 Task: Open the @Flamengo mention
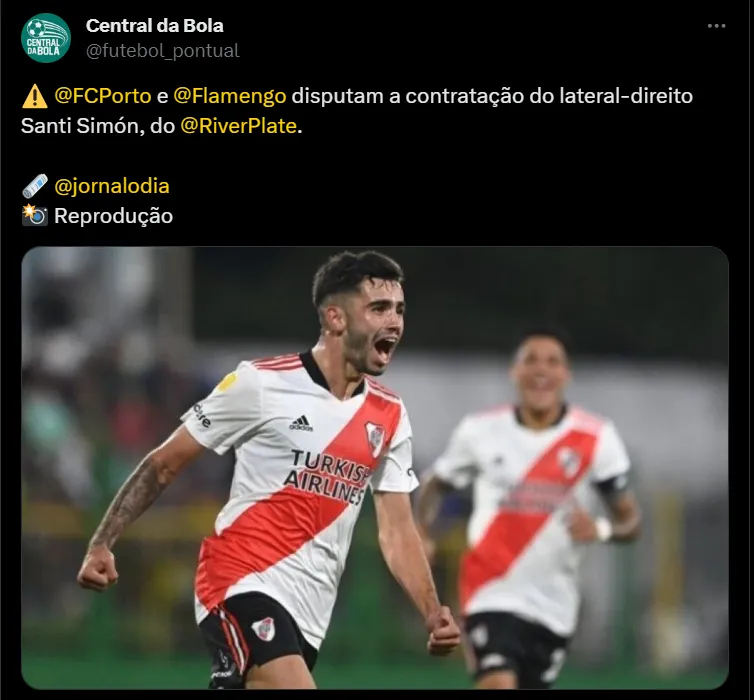pyautogui.click(x=230, y=96)
